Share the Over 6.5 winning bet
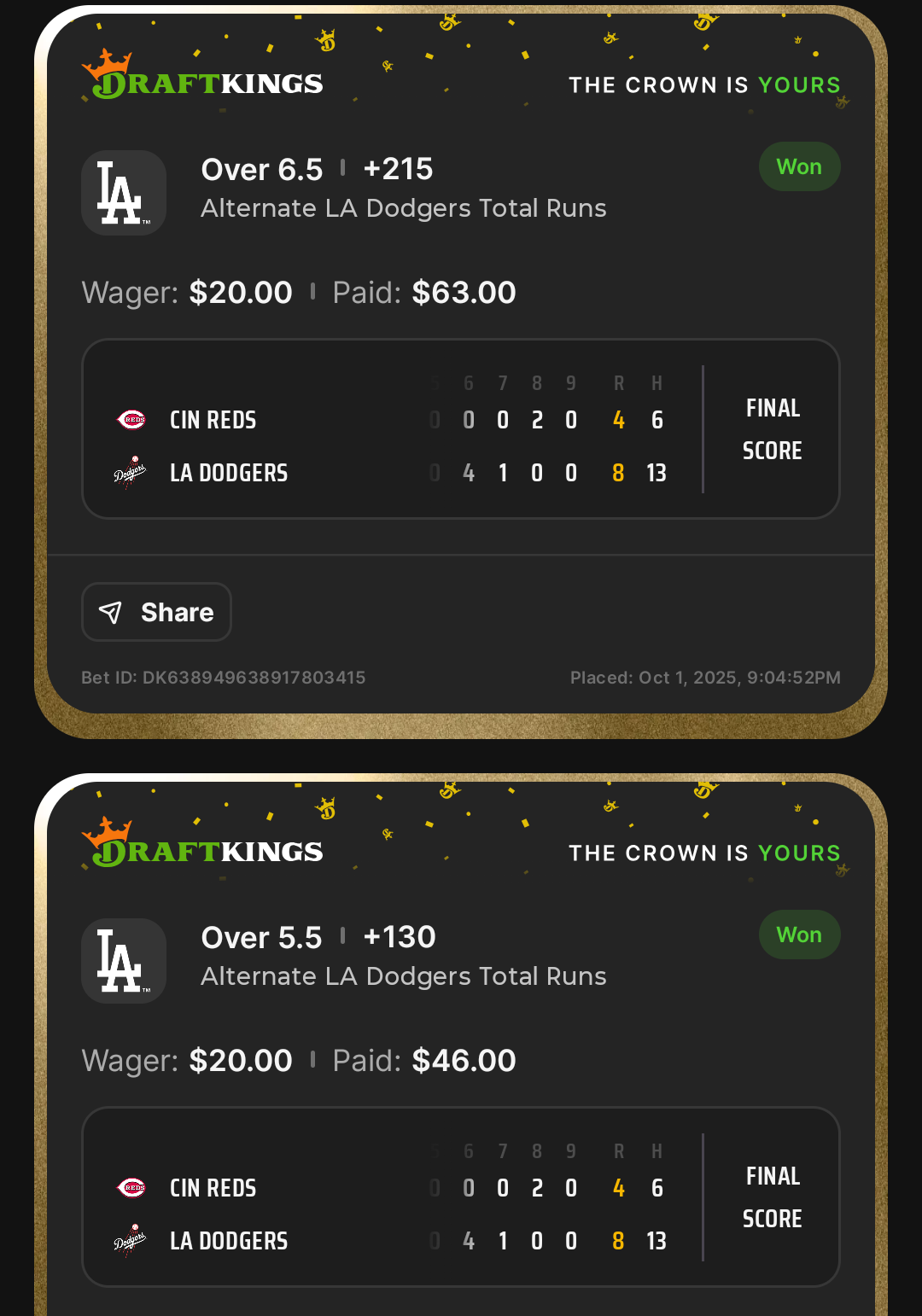Image resolution: width=922 pixels, height=1316 pixels. (156, 612)
